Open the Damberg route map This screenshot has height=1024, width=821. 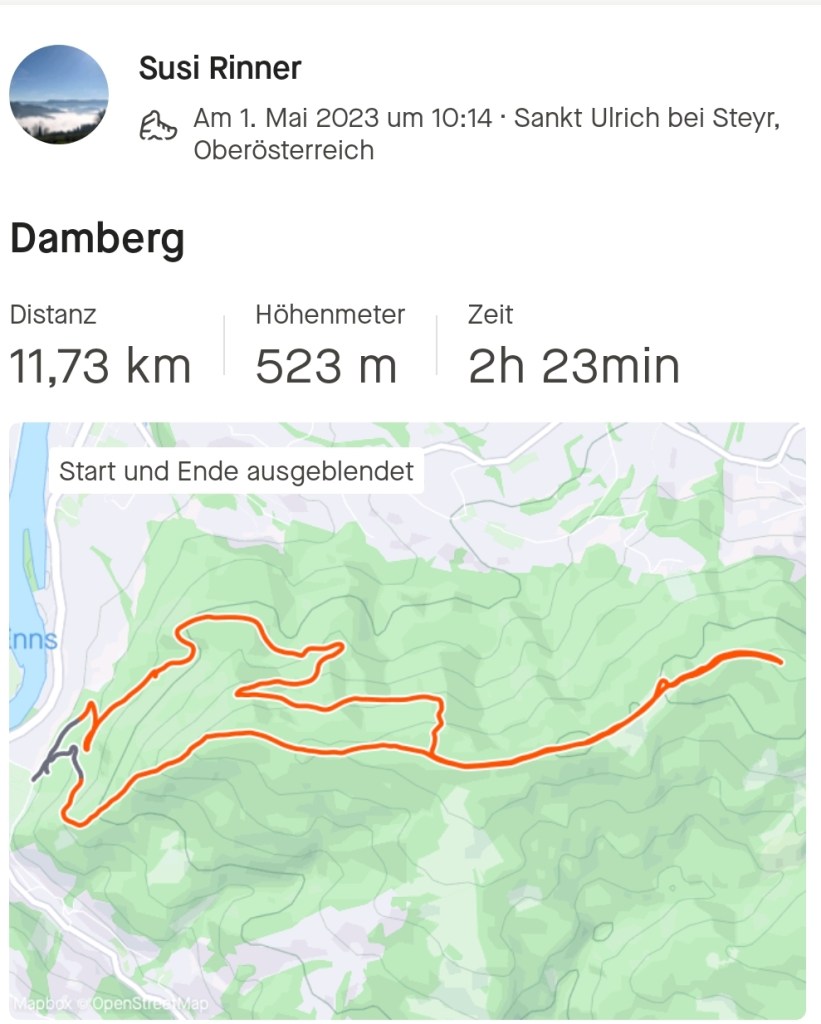407,720
